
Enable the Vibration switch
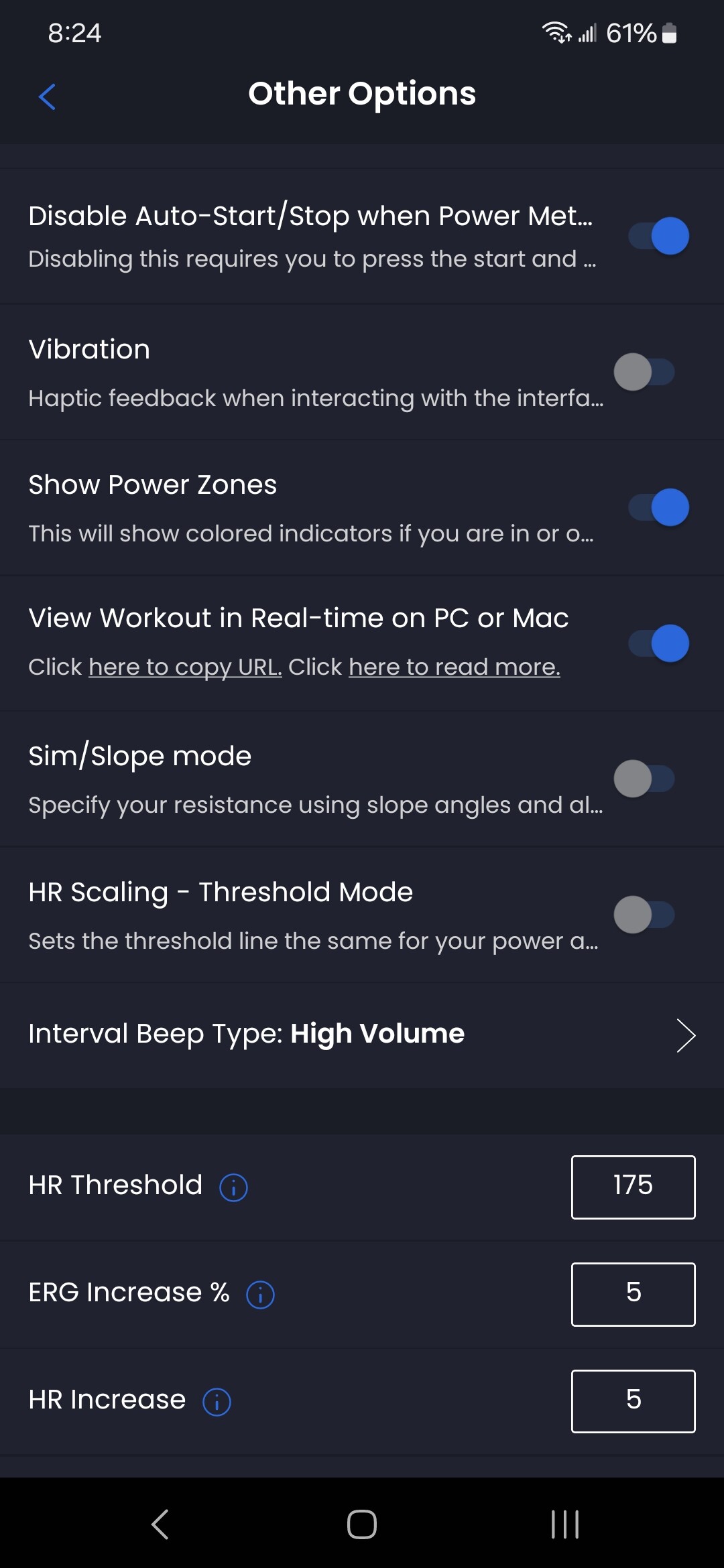pyautogui.click(x=644, y=372)
